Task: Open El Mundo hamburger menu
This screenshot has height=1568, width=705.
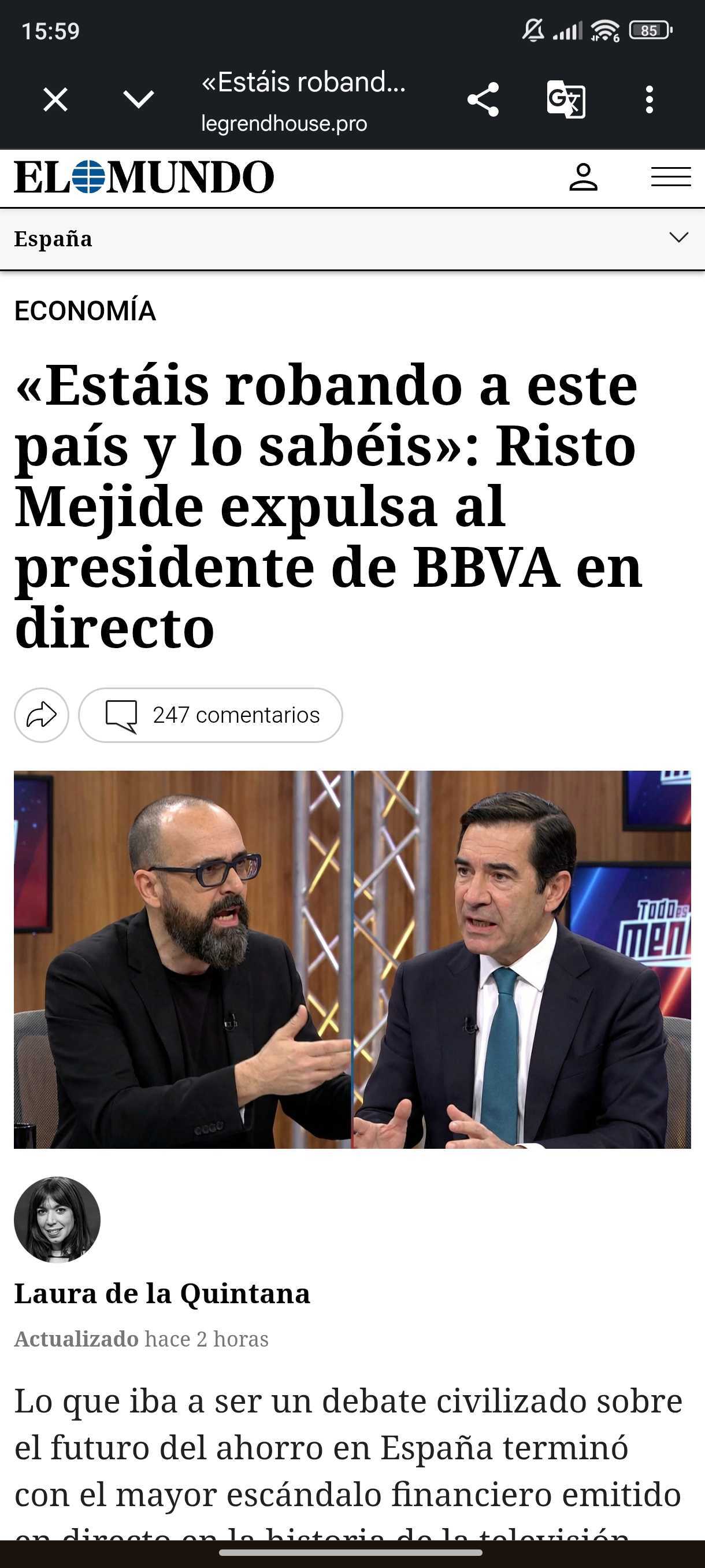Action: click(670, 177)
